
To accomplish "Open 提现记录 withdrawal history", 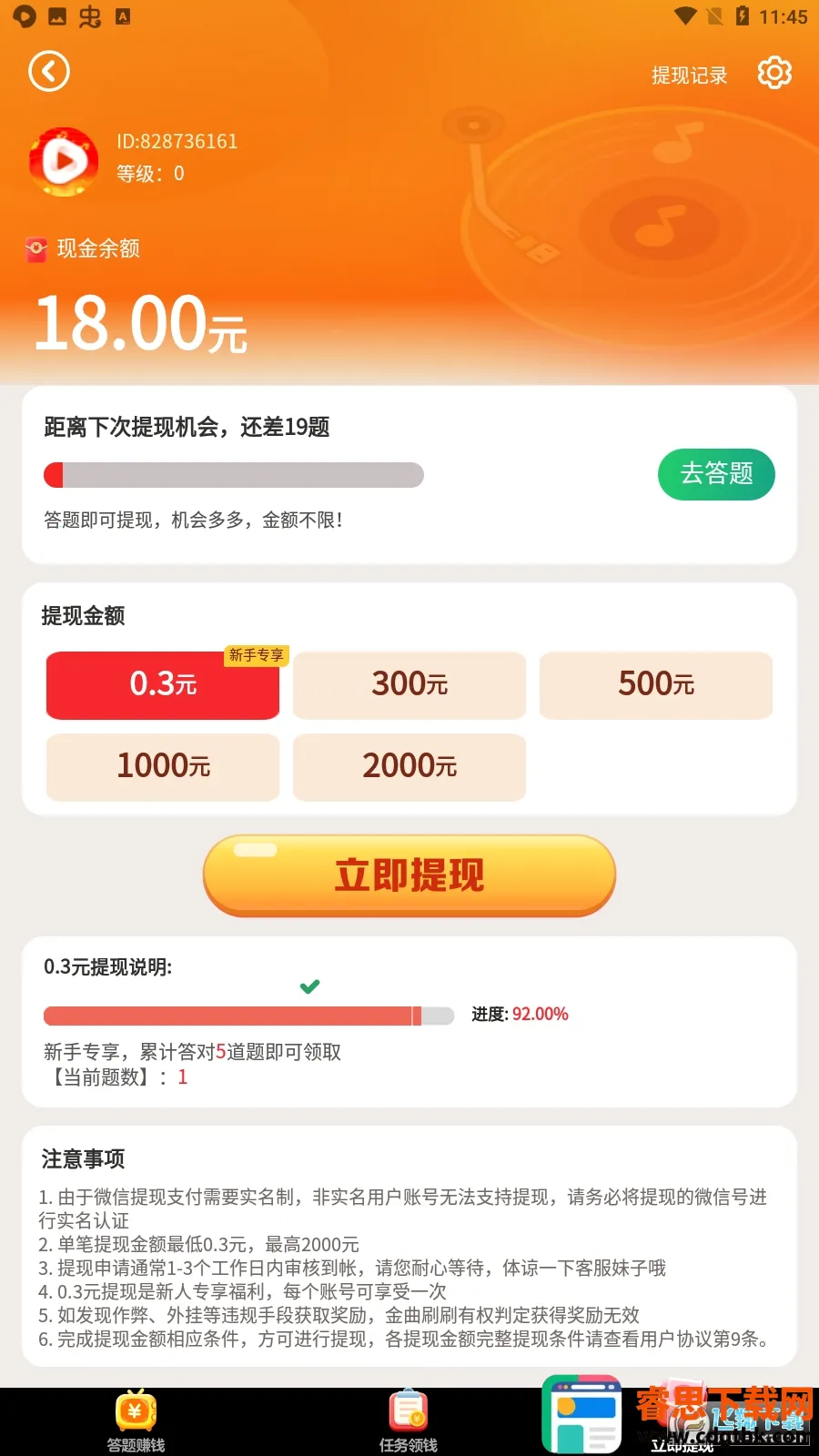I will coord(689,76).
